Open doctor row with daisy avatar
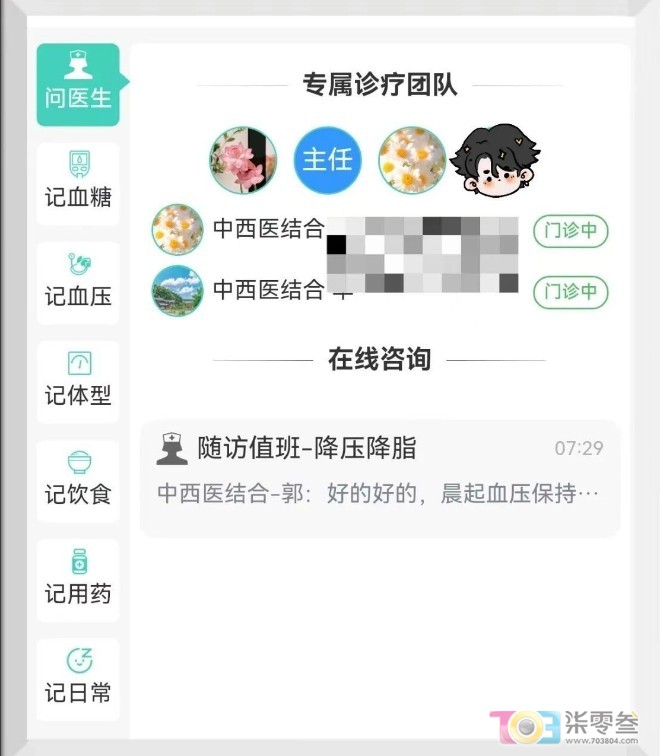Screen dimensions: 660x756 click(380, 230)
